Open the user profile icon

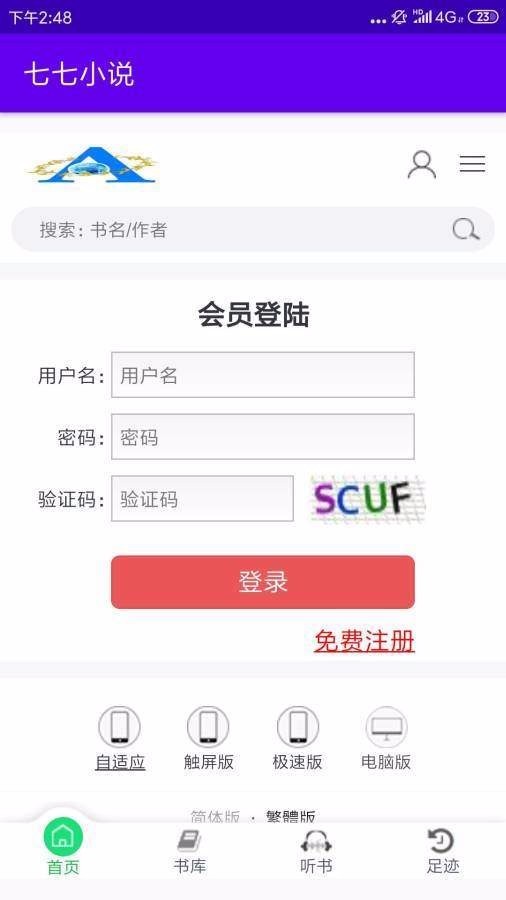coord(422,165)
